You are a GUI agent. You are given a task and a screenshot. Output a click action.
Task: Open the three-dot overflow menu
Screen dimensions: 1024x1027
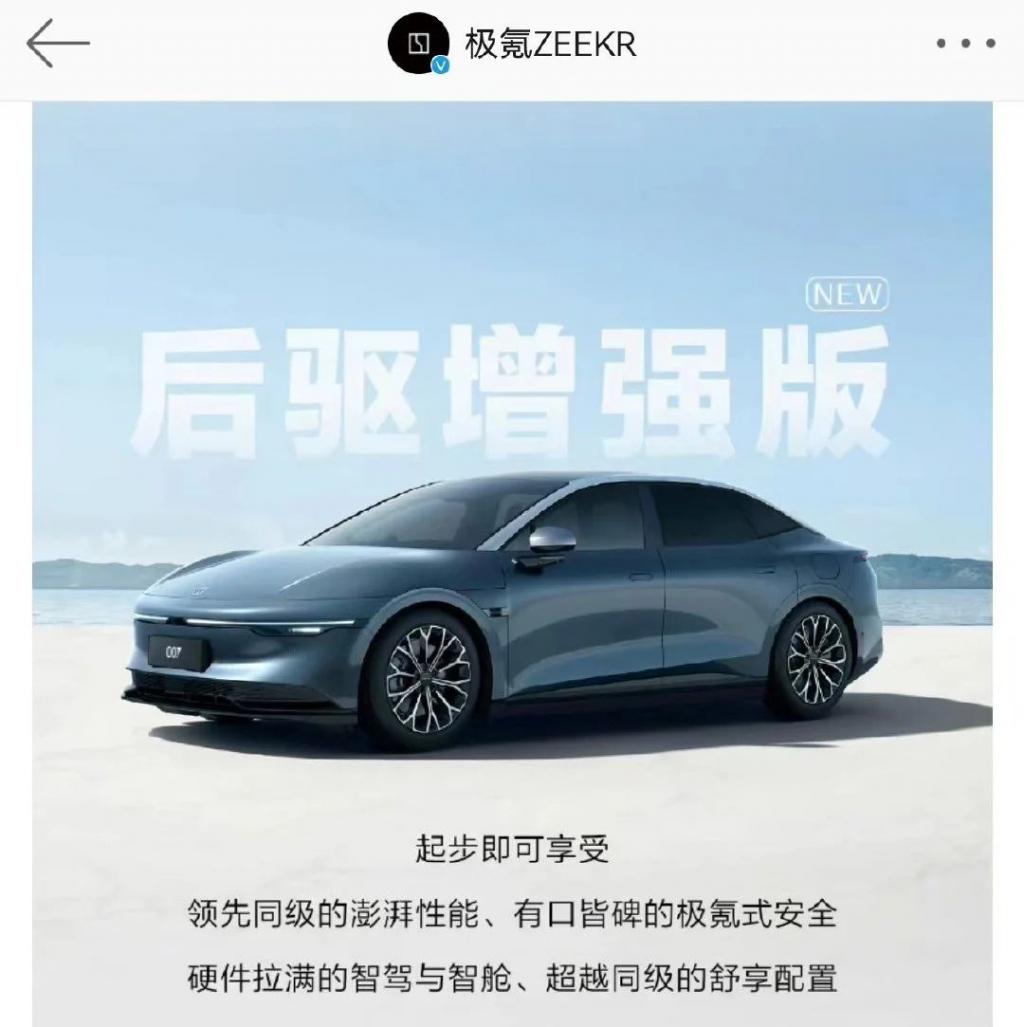[965, 45]
